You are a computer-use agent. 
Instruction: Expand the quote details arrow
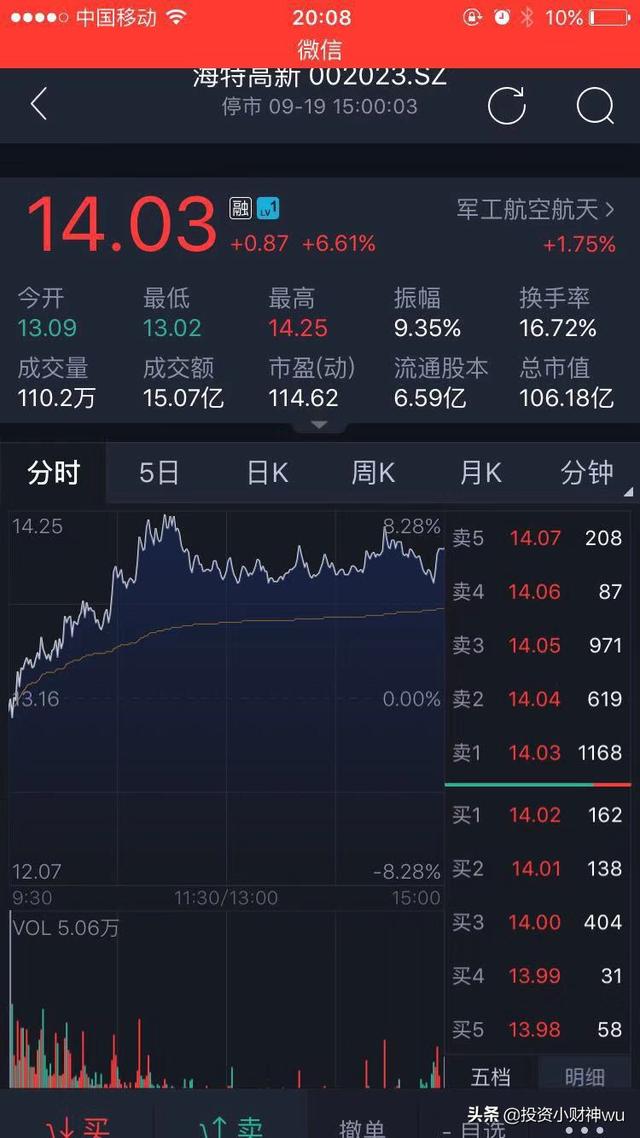319,425
